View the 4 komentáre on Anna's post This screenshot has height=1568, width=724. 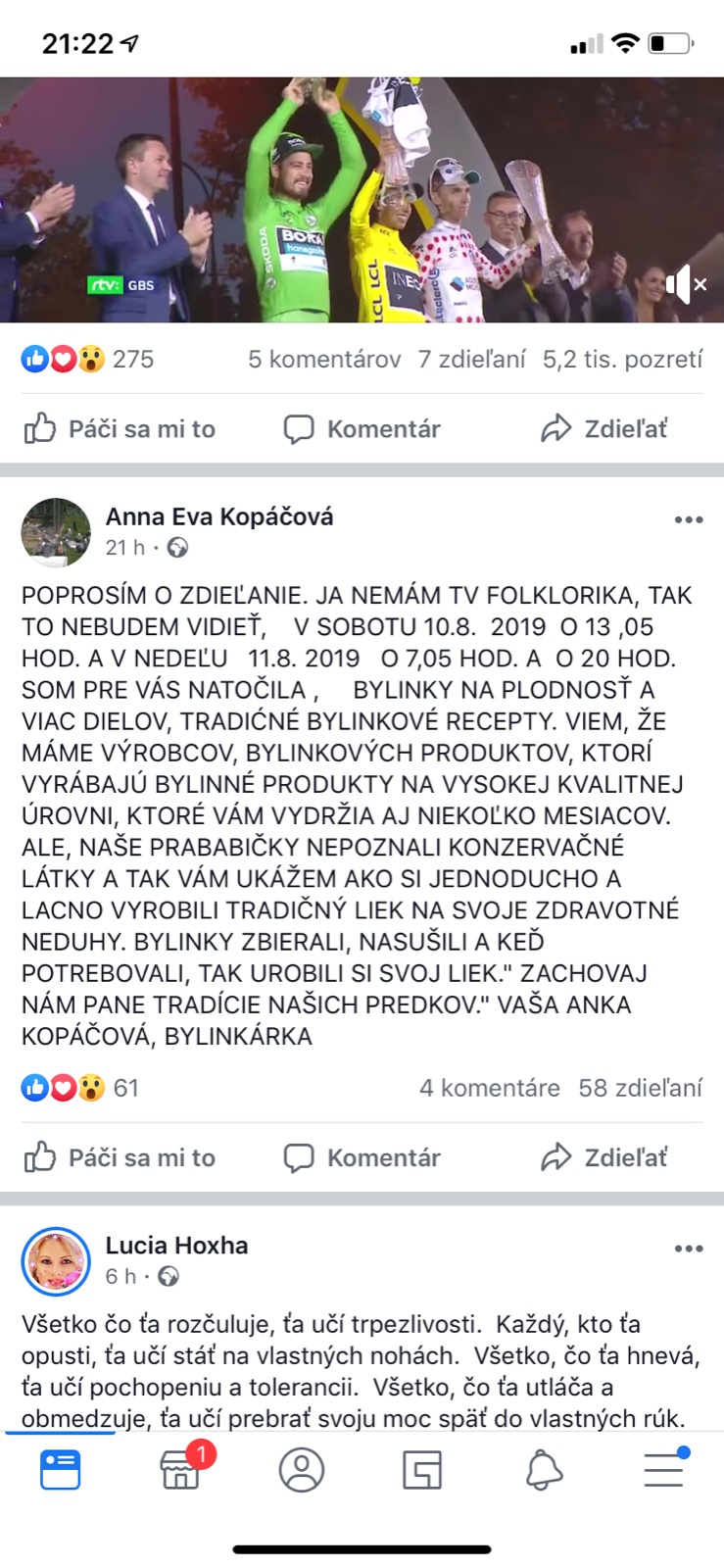coord(490,1088)
